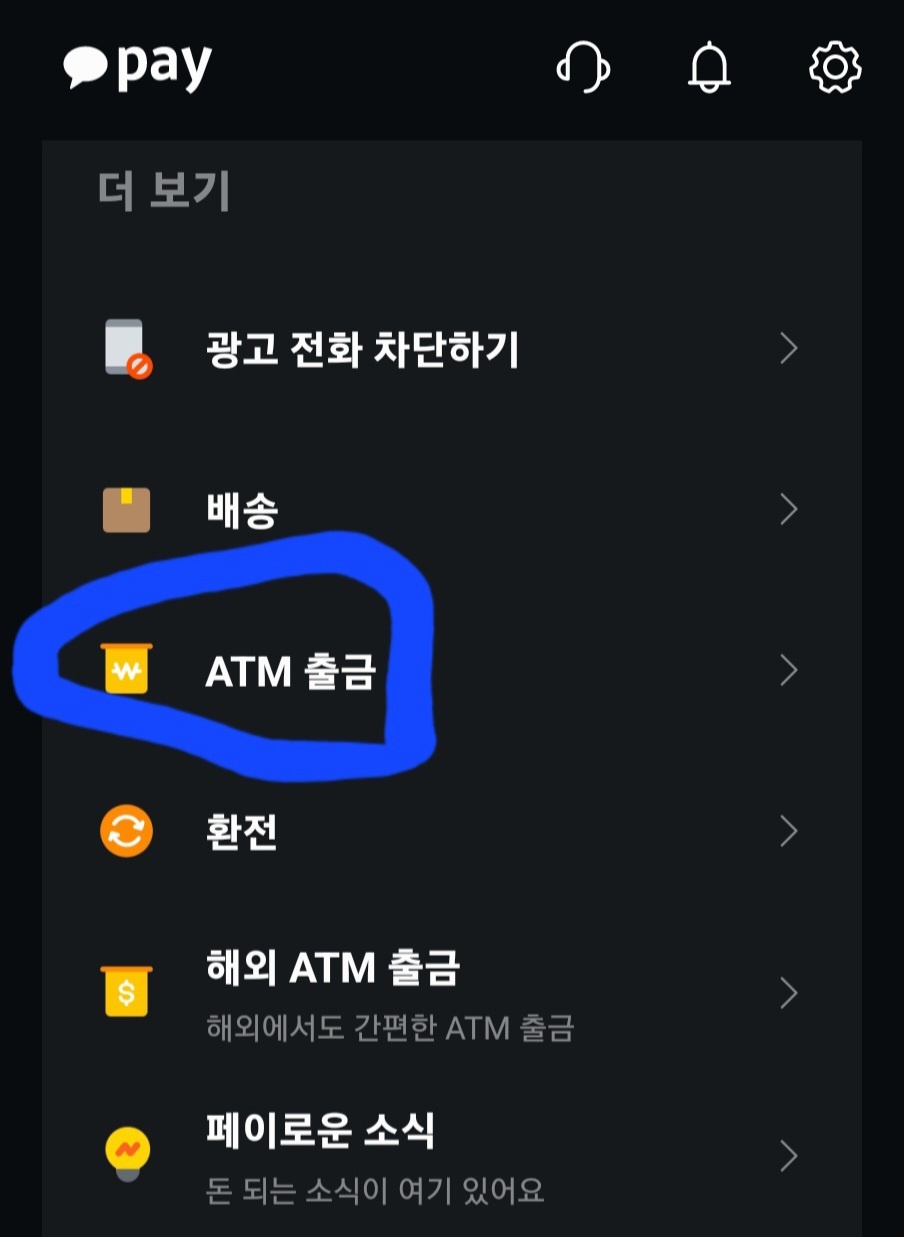Select the yellow ATM icon circled in blue
904x1237 pixels.
click(126, 670)
